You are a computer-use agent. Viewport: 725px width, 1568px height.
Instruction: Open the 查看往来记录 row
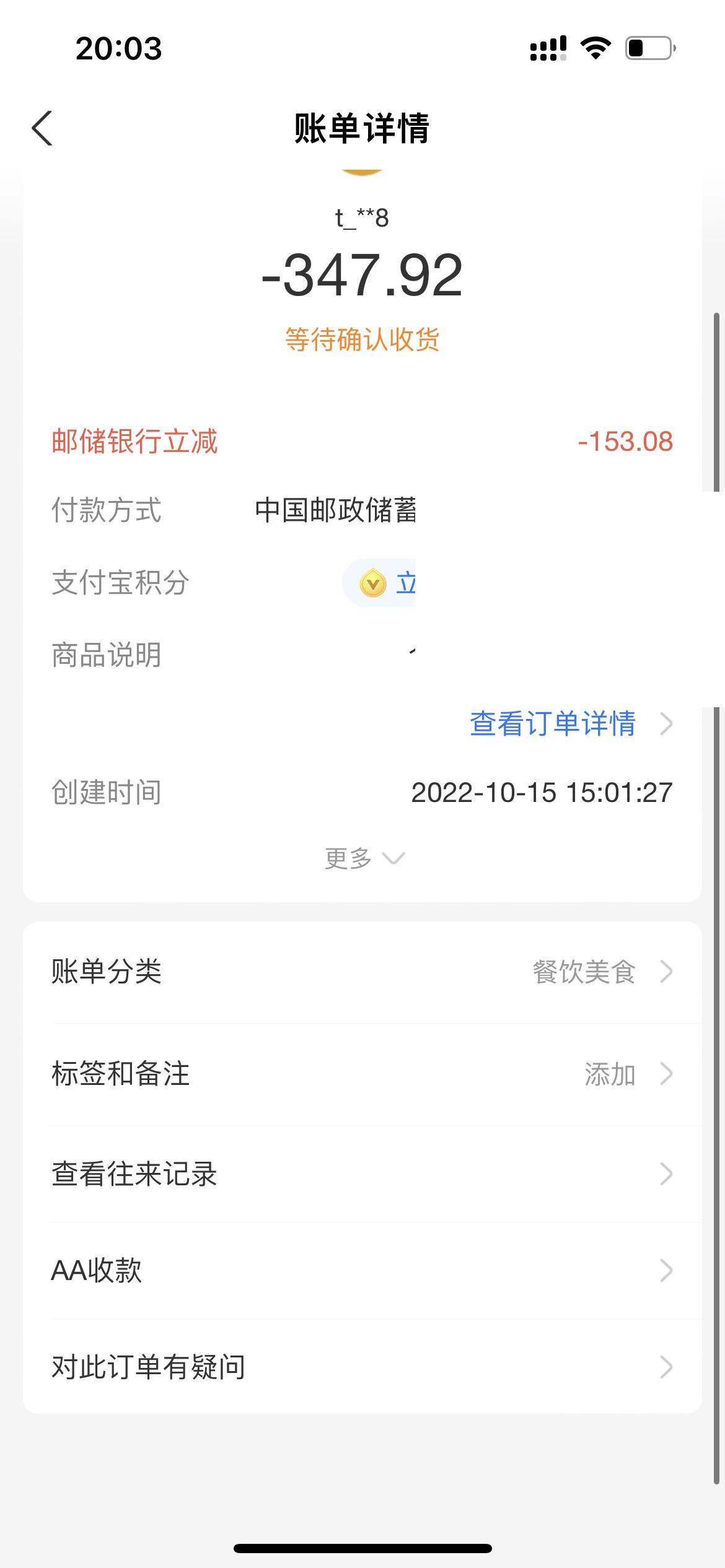362,1174
